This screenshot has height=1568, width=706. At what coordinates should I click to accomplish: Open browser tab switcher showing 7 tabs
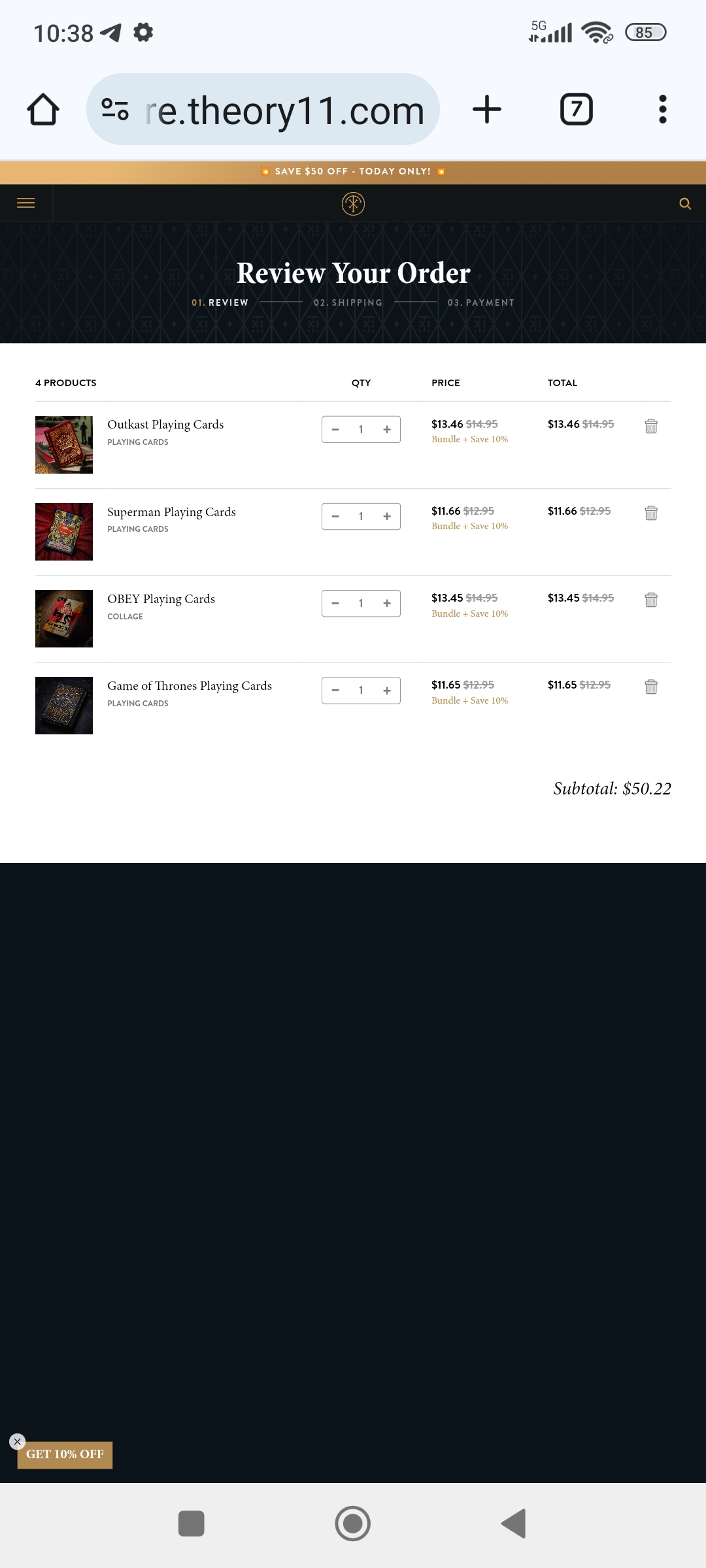click(x=576, y=109)
